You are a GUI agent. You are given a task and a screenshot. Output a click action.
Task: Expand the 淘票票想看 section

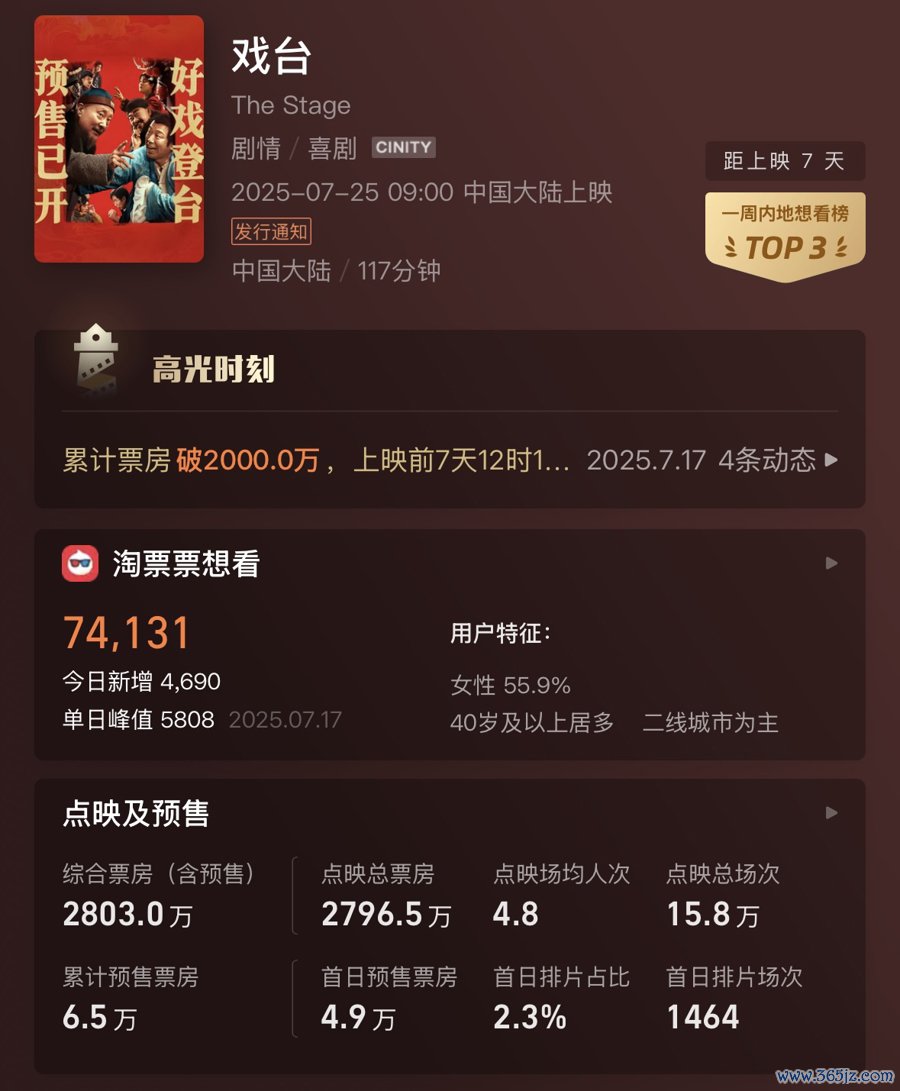point(831,564)
